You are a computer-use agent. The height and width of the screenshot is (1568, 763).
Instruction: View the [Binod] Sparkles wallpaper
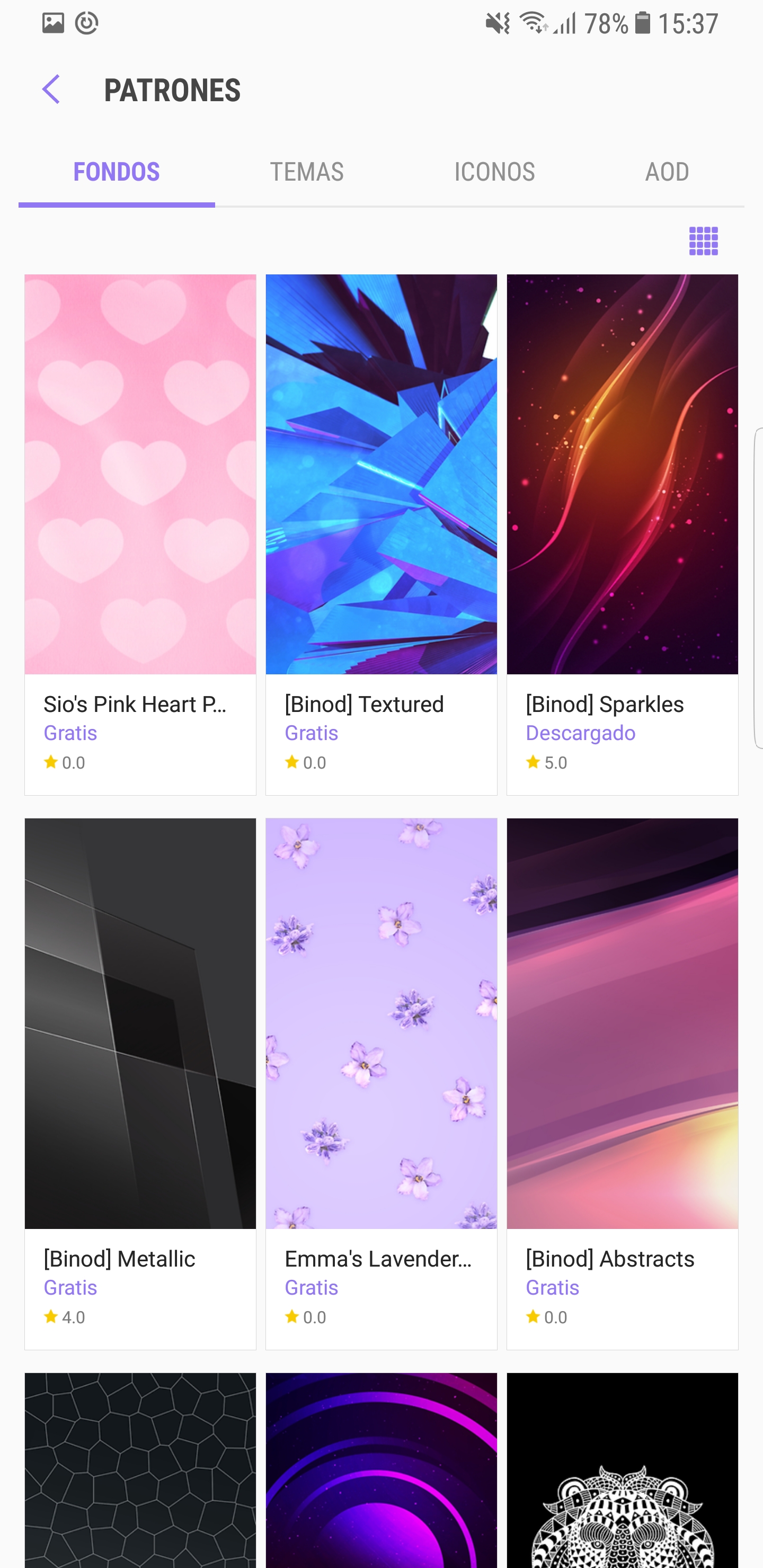click(623, 534)
